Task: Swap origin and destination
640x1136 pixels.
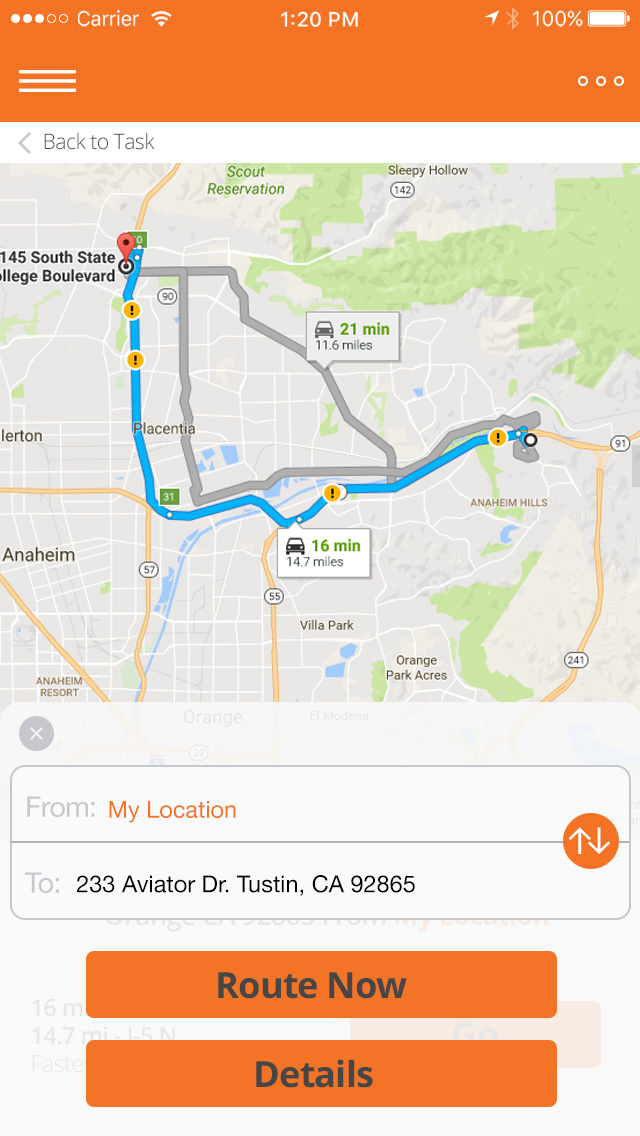Action: 590,841
